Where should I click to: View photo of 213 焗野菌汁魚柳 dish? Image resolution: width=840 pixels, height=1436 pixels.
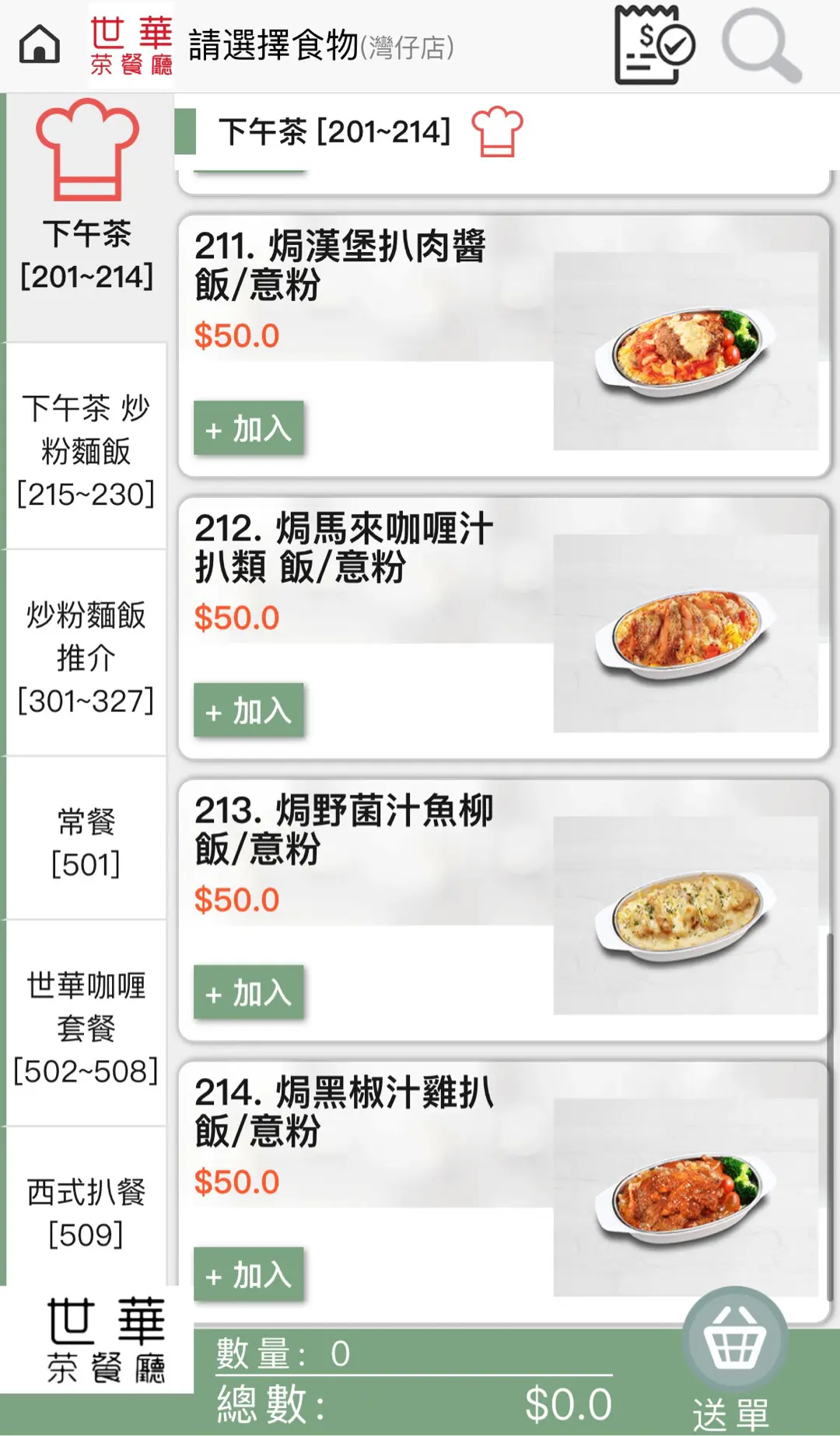(x=685, y=916)
